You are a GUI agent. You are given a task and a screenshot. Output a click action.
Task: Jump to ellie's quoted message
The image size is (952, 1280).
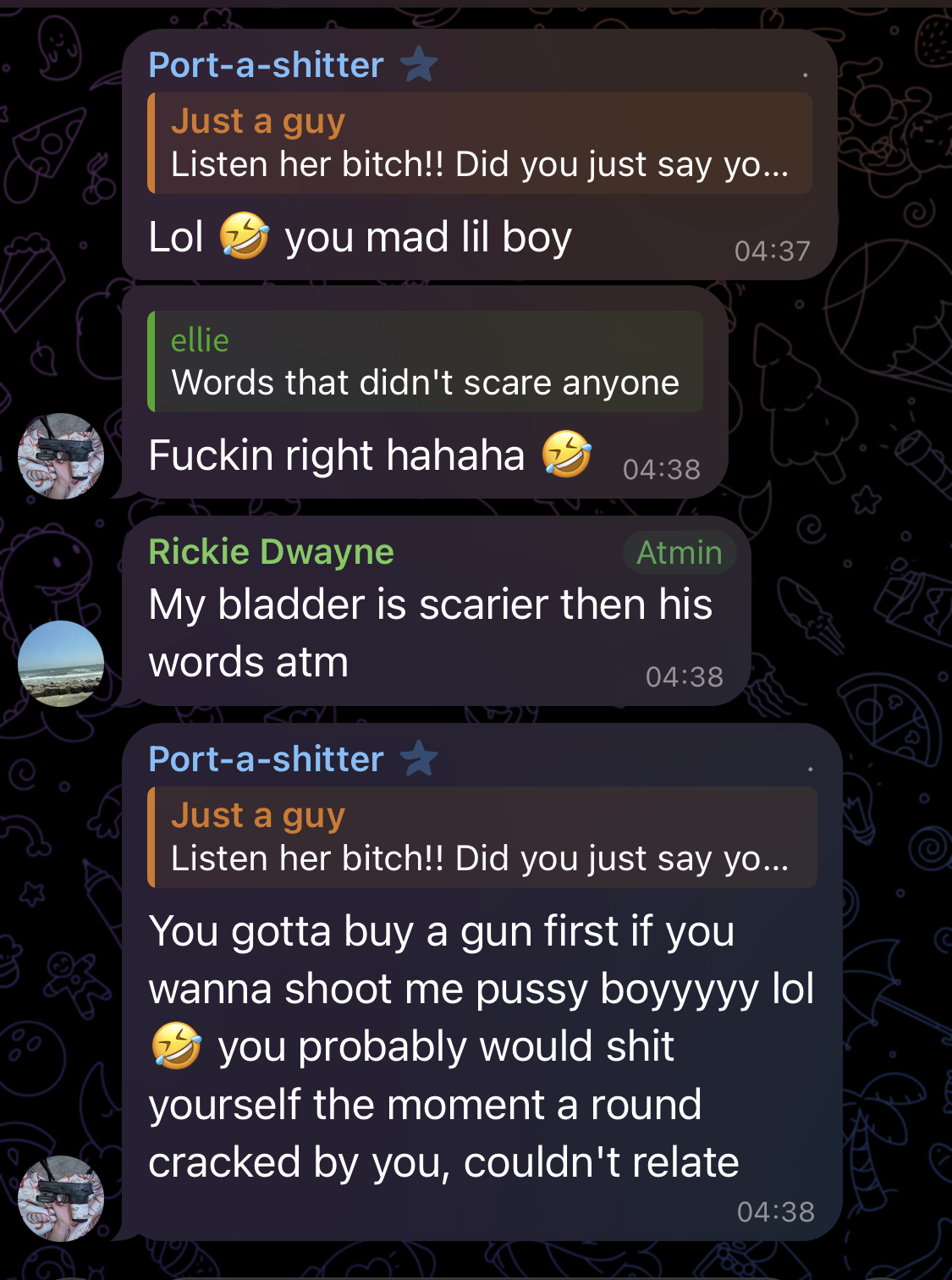(426, 362)
